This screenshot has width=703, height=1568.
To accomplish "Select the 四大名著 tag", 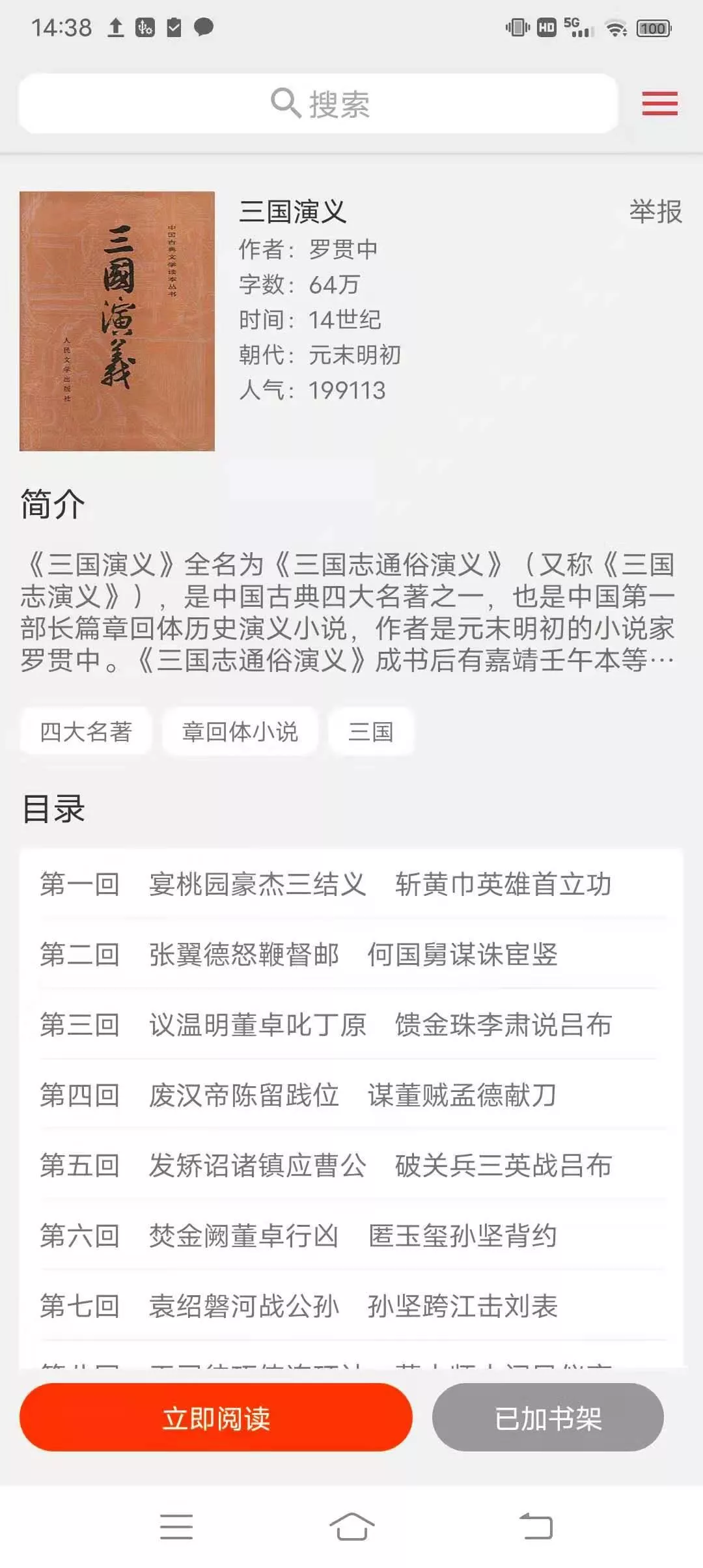I will click(x=86, y=732).
